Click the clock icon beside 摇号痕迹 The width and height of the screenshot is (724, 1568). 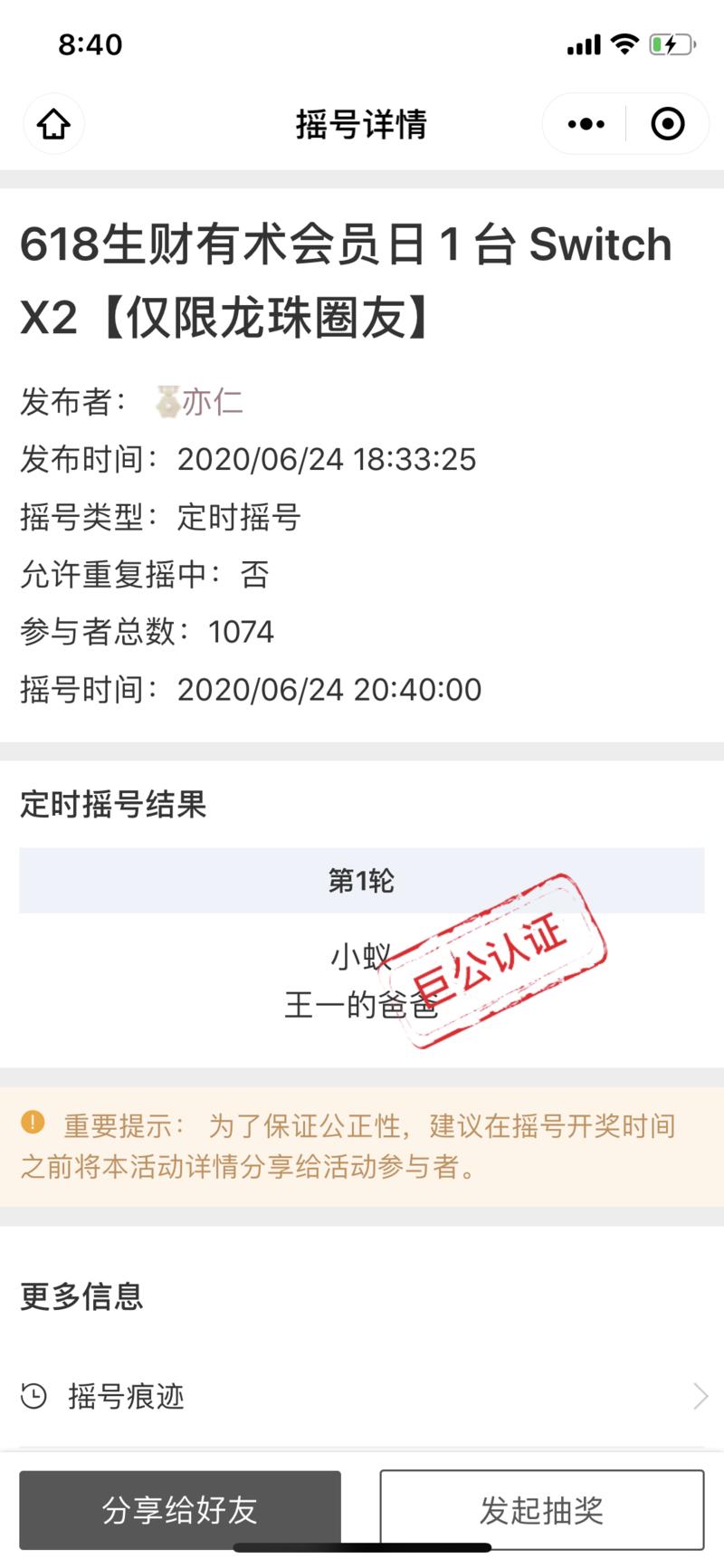click(x=34, y=1396)
